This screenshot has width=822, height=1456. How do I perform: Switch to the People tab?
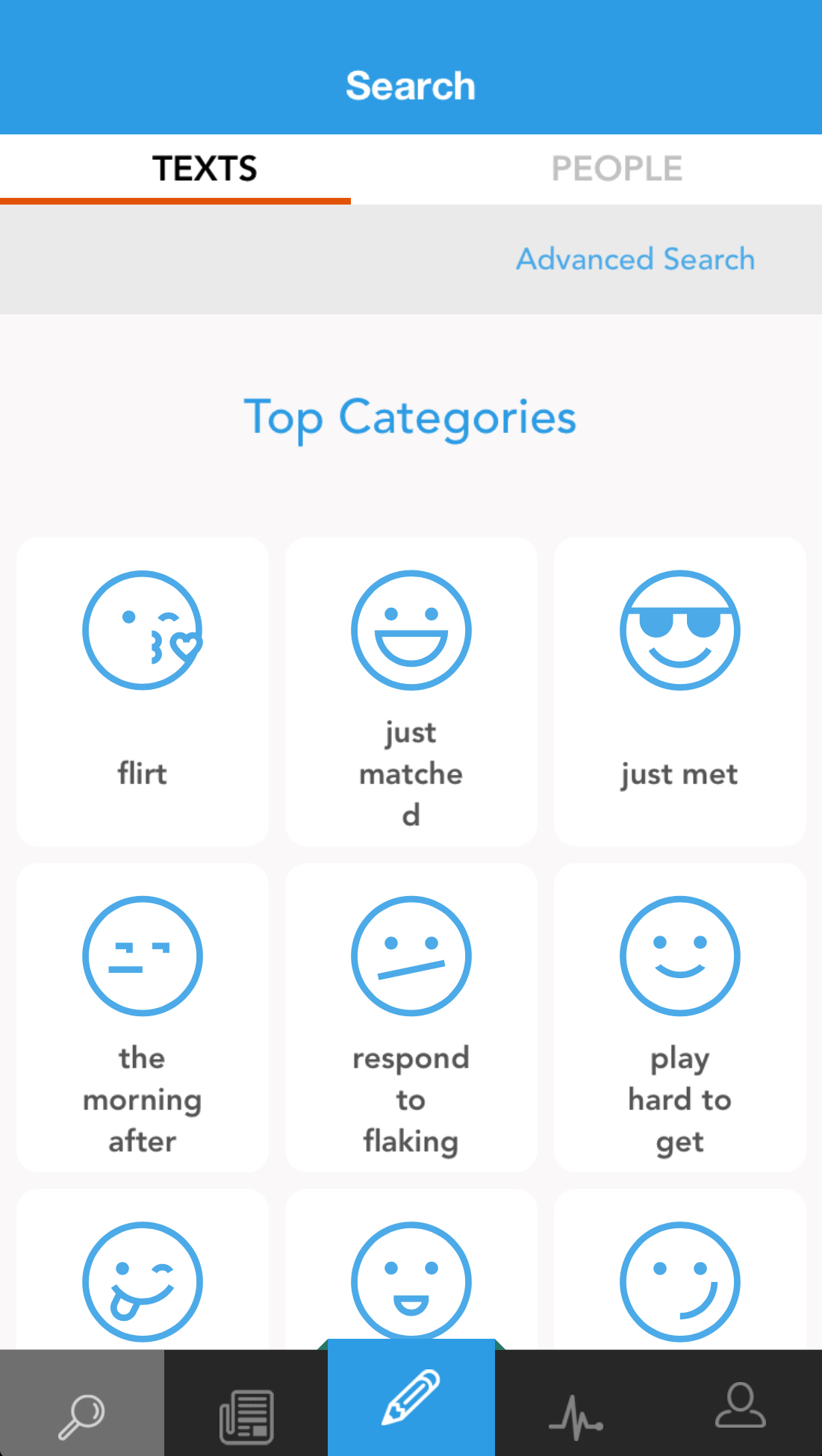617,169
